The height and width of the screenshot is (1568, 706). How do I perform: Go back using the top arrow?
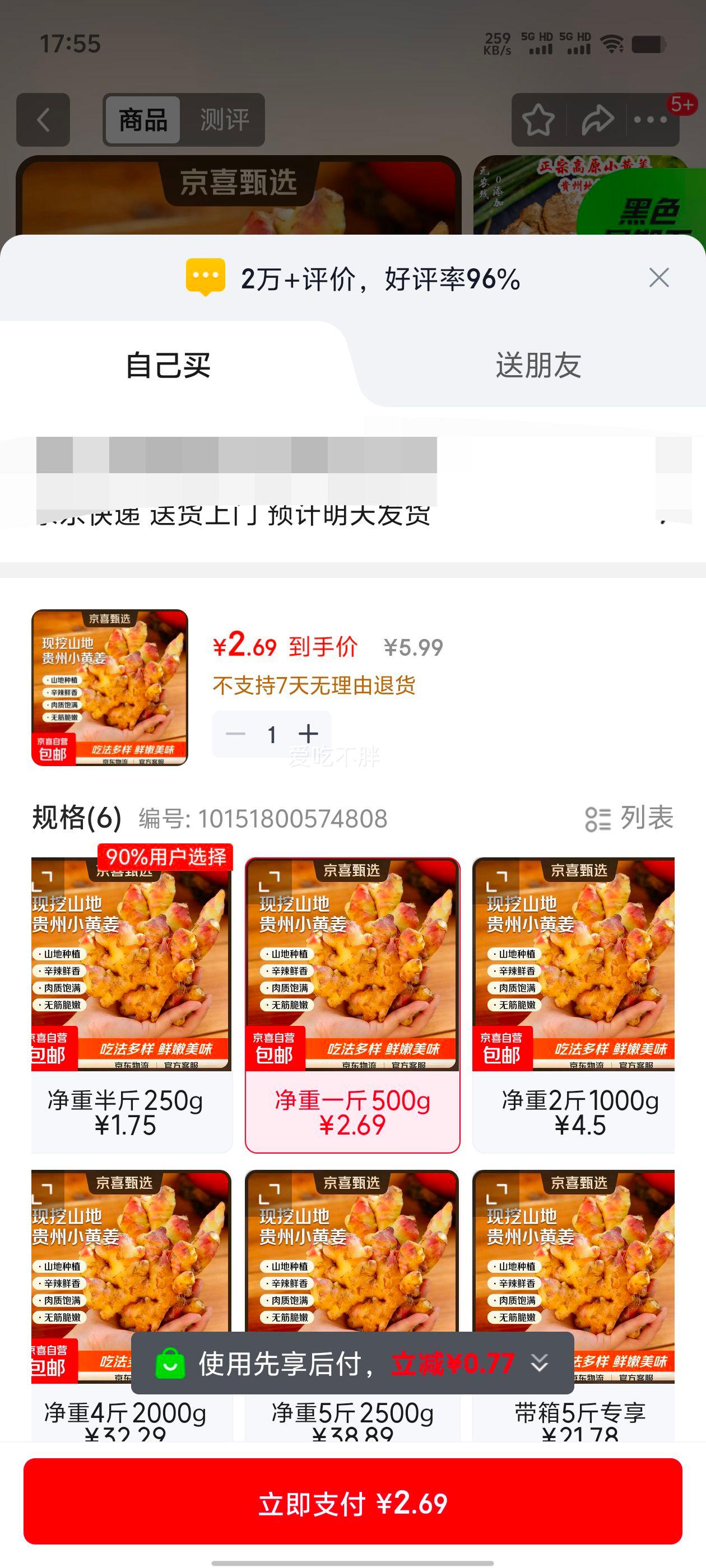[x=43, y=119]
